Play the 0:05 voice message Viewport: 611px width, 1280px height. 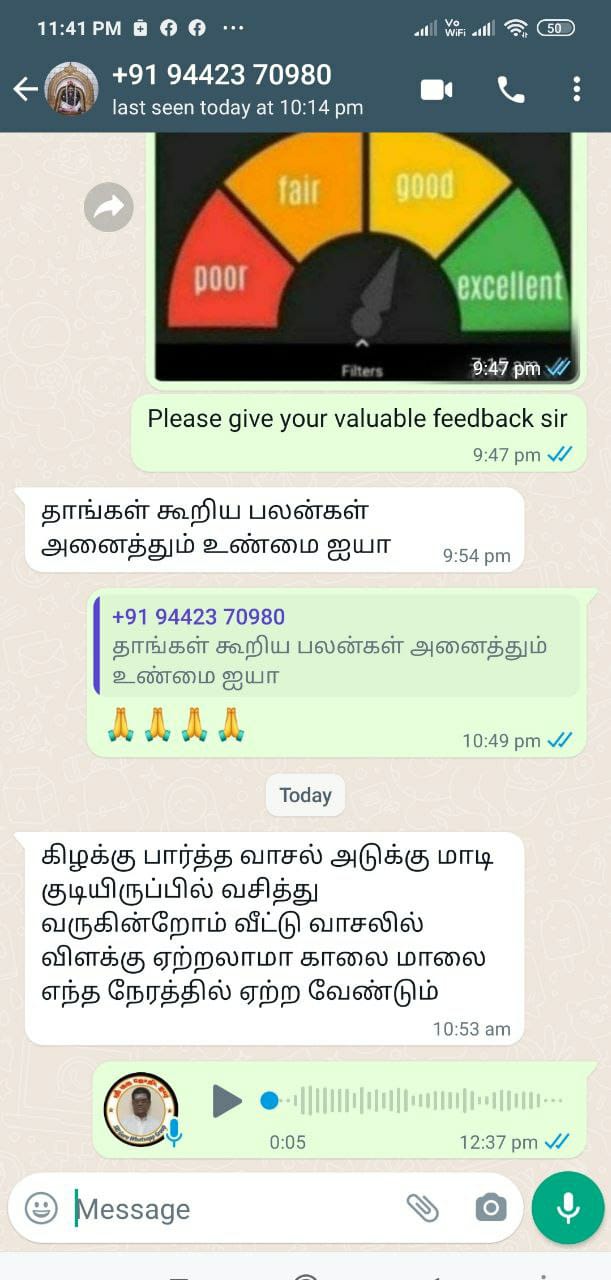228,1101
